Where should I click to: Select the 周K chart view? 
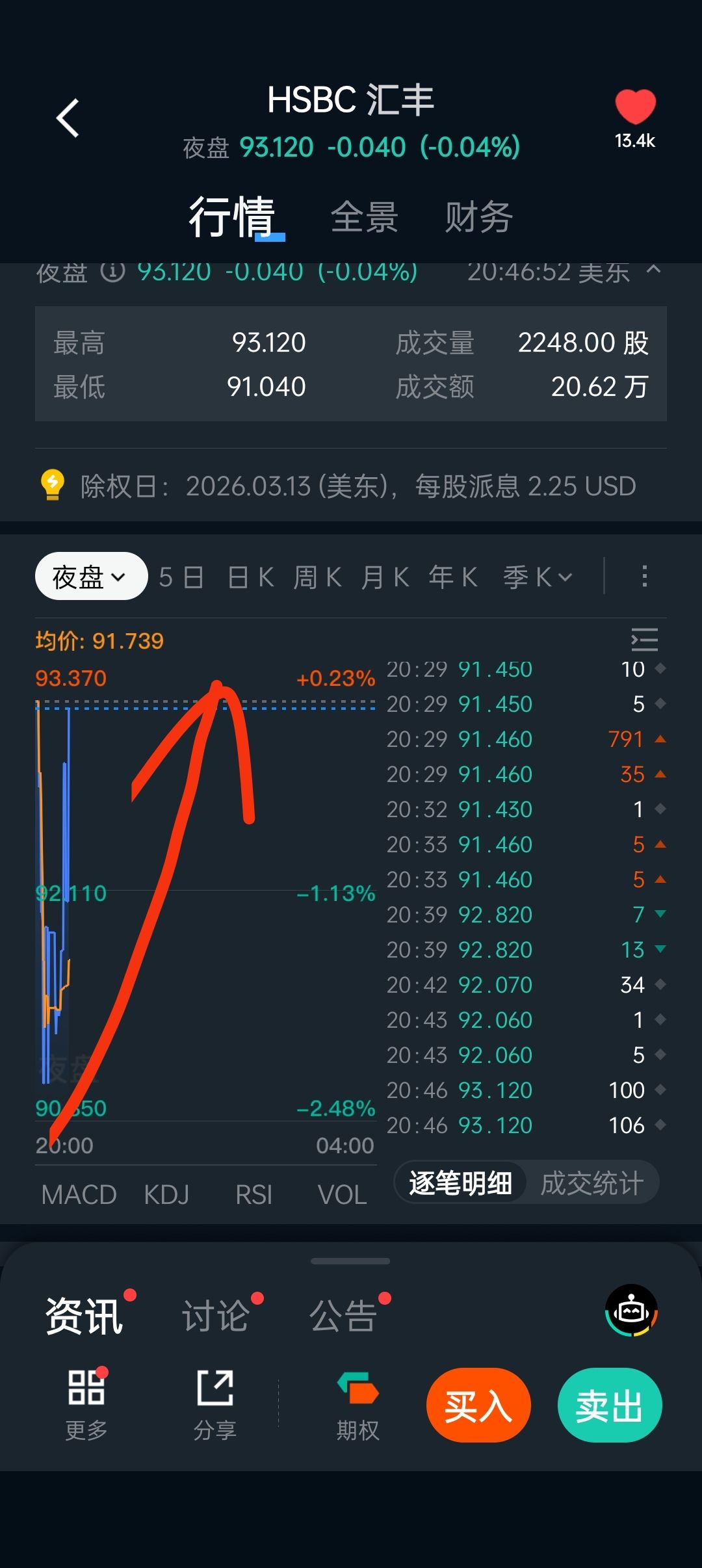(x=317, y=577)
